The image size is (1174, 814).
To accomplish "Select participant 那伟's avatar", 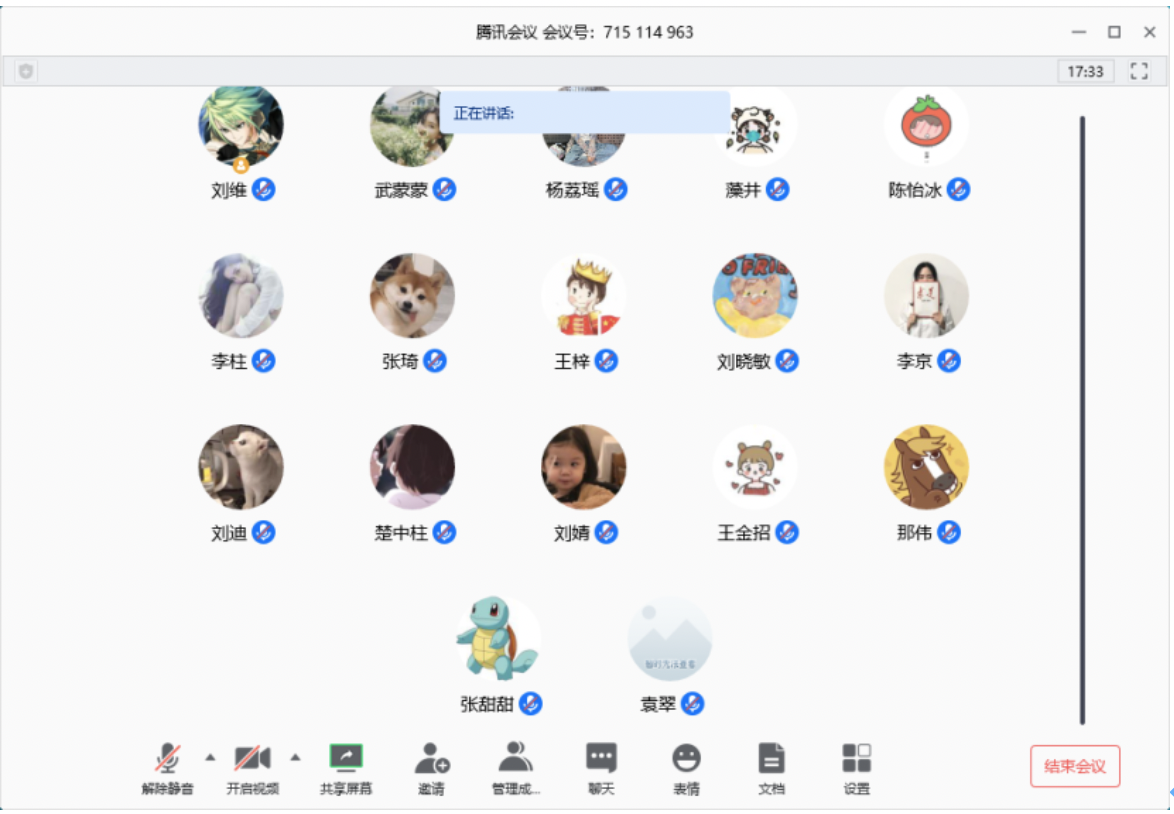I will [926, 467].
